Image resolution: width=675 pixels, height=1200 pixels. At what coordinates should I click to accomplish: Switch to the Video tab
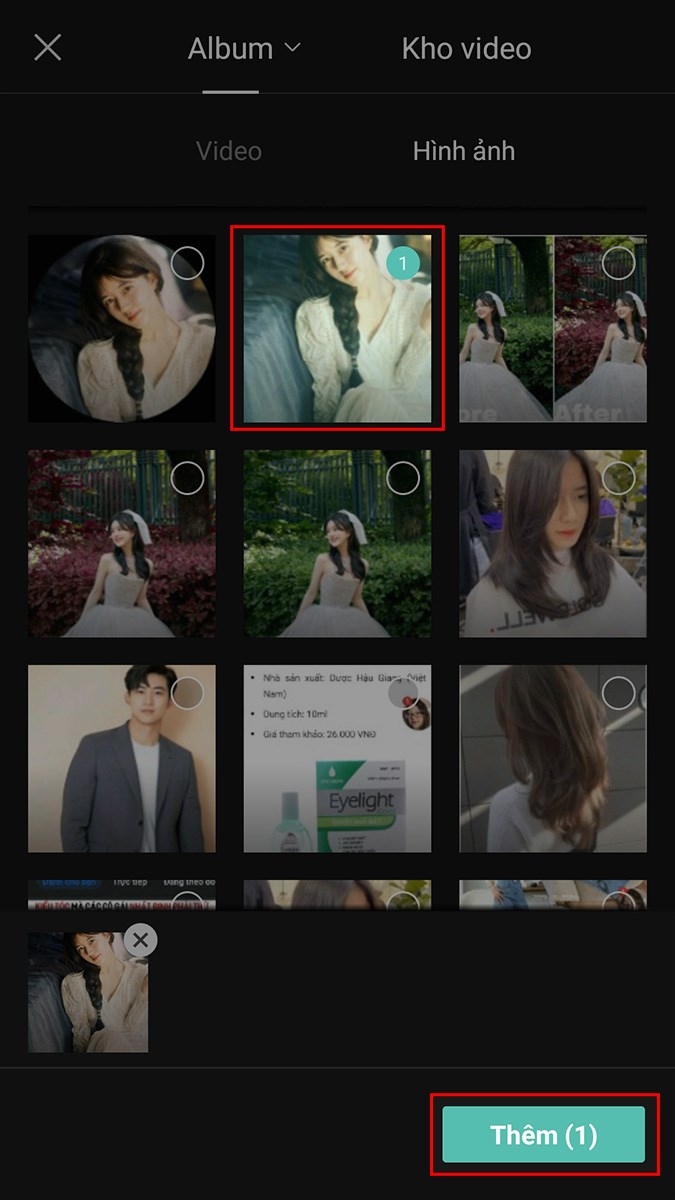[229, 151]
